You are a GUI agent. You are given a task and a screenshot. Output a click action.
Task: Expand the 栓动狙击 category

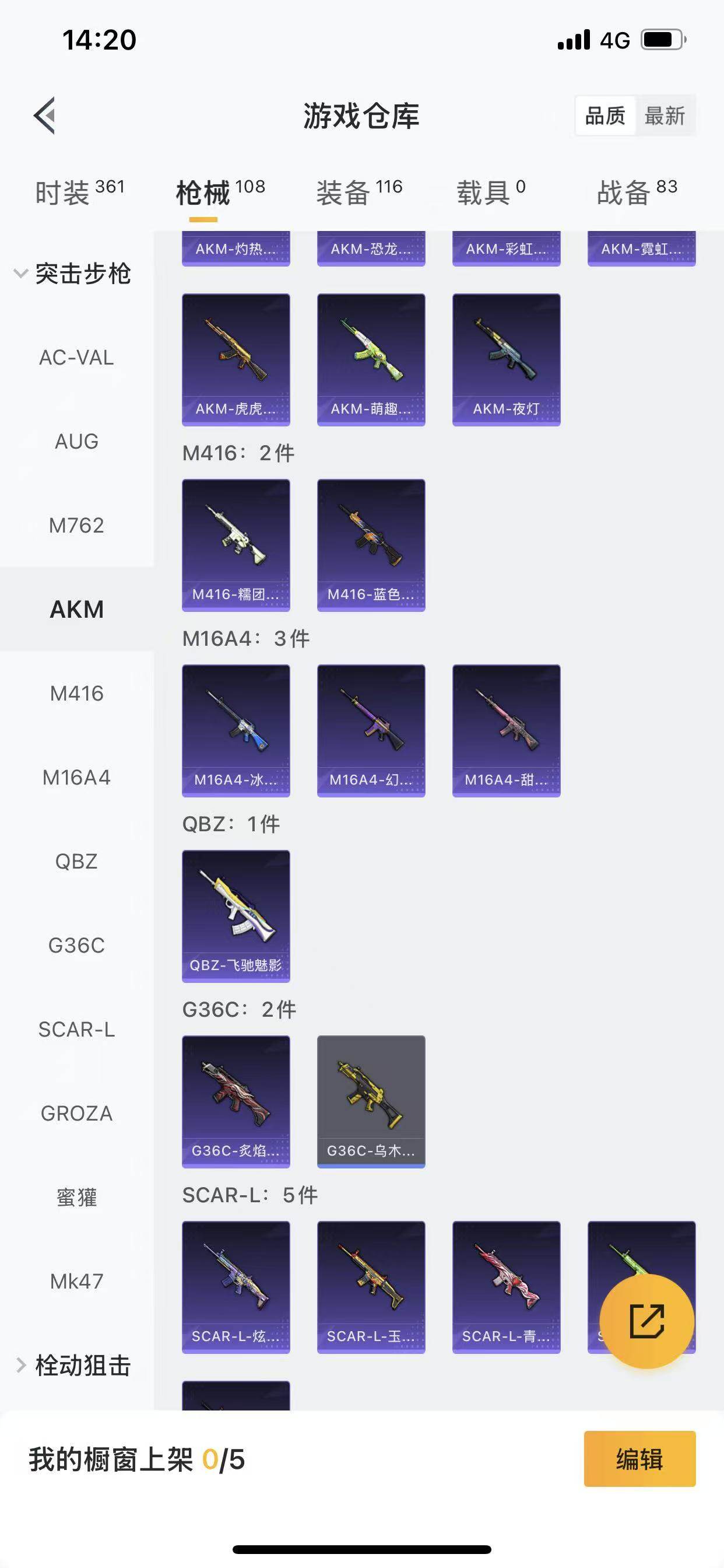[x=73, y=1366]
